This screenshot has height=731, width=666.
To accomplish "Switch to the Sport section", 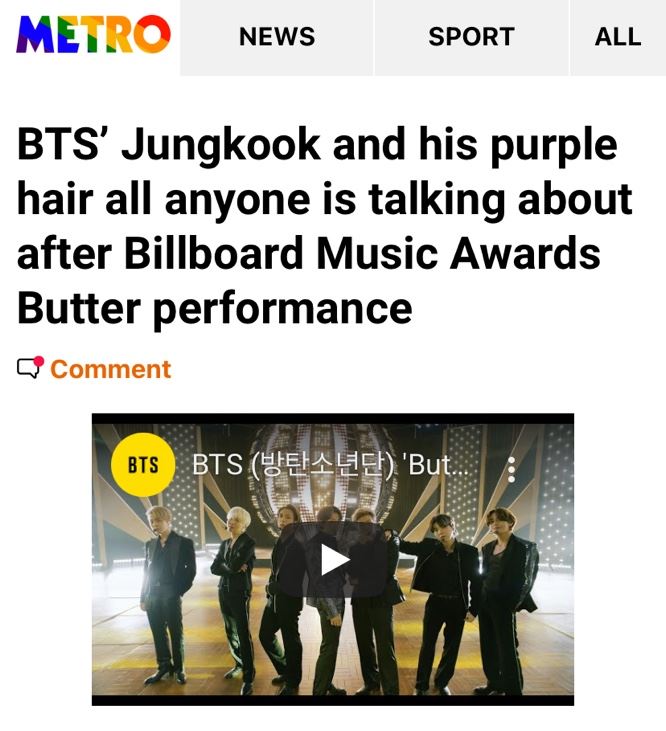I will [471, 37].
